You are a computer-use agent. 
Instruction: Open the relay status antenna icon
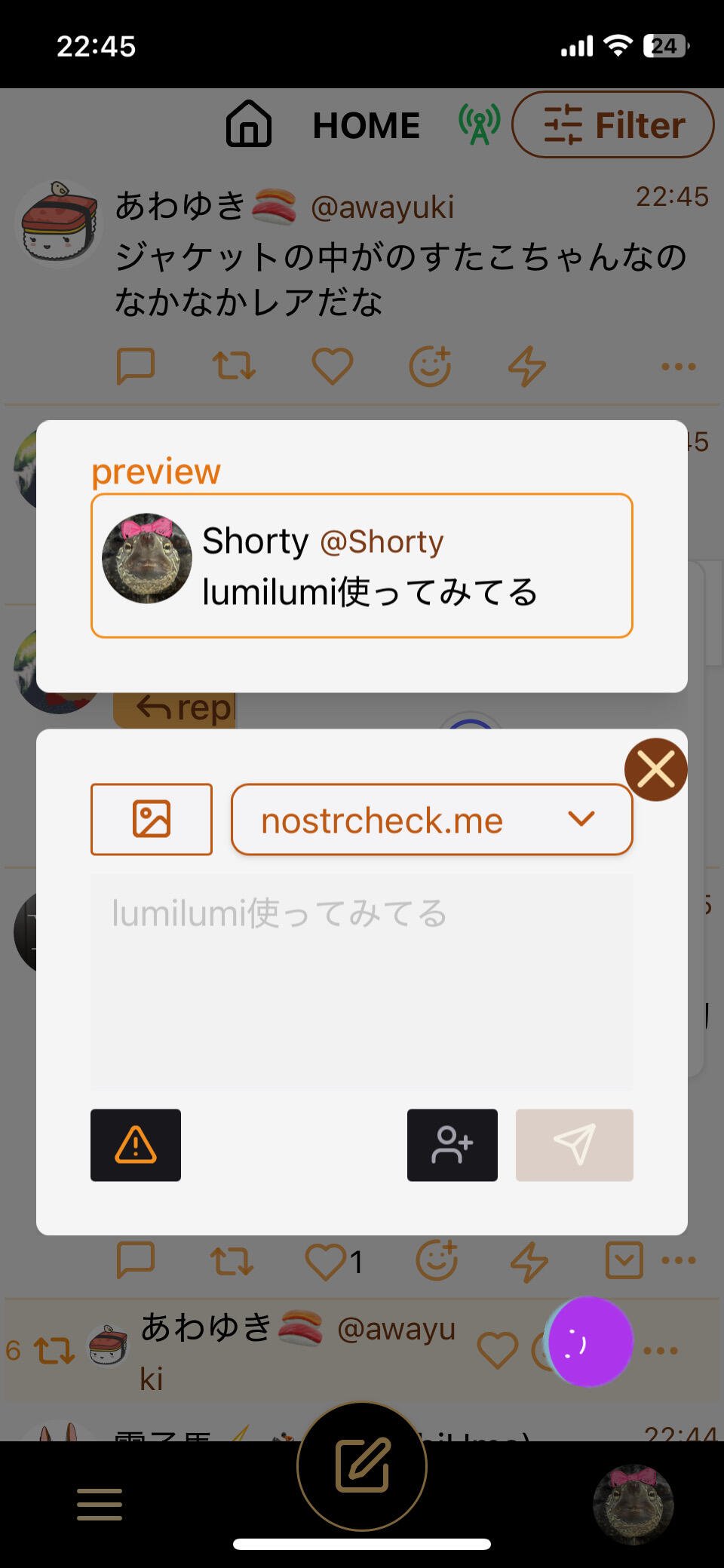[x=480, y=124]
